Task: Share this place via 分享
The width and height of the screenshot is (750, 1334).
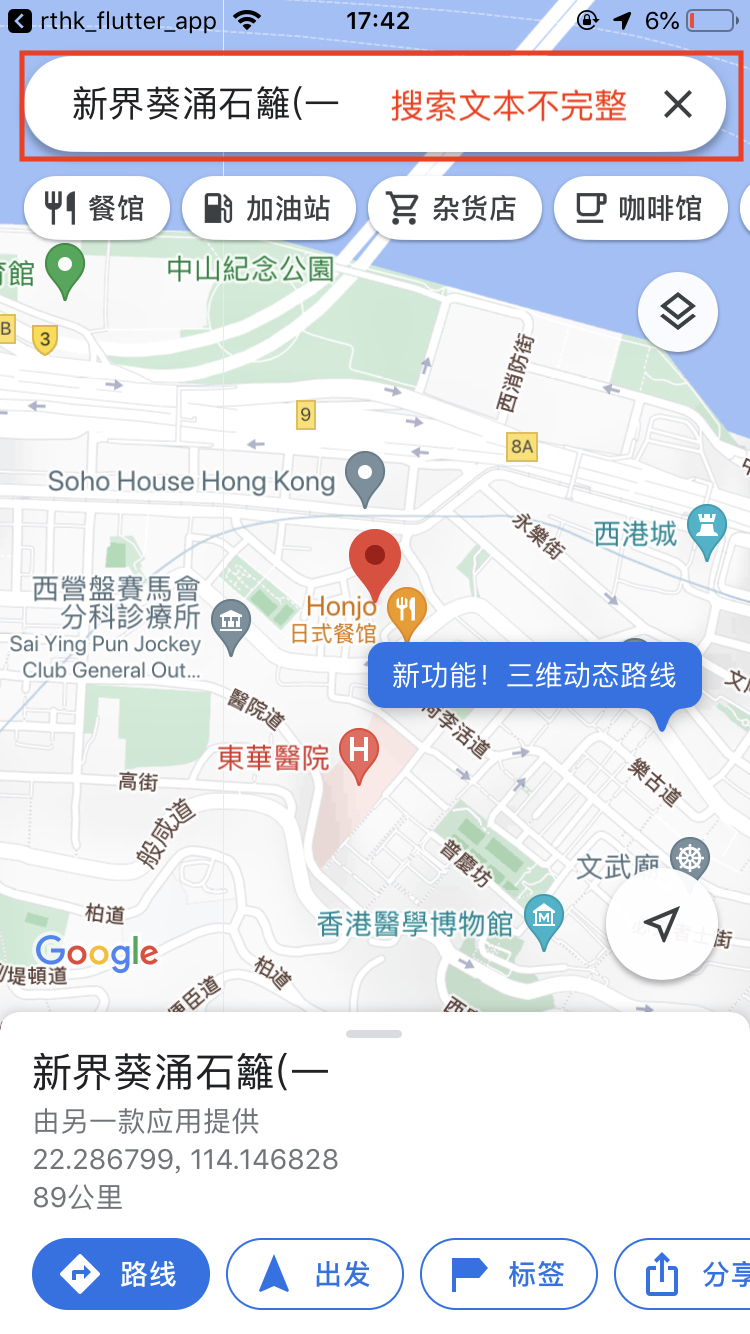Action: [x=690, y=1274]
